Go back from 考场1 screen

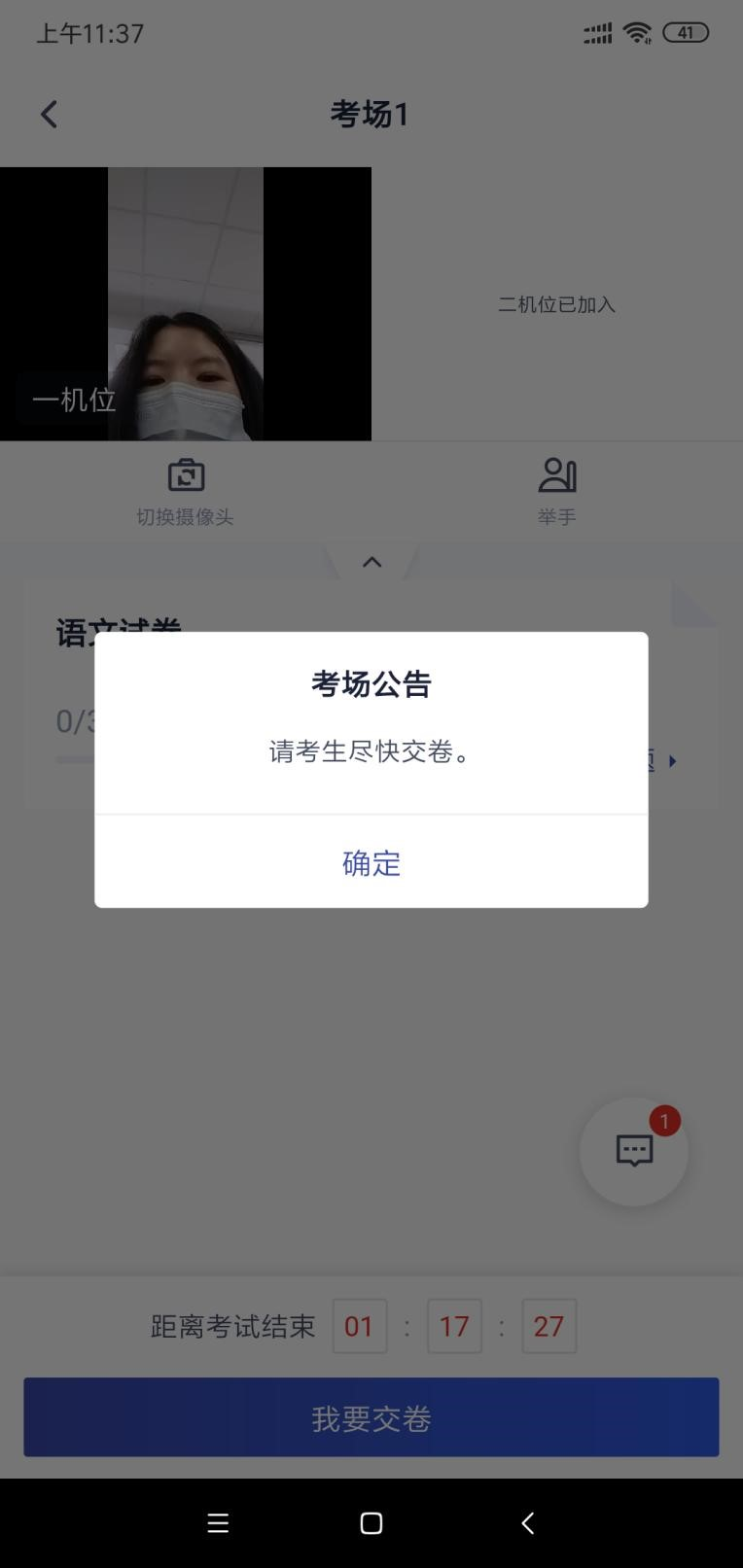[49, 115]
